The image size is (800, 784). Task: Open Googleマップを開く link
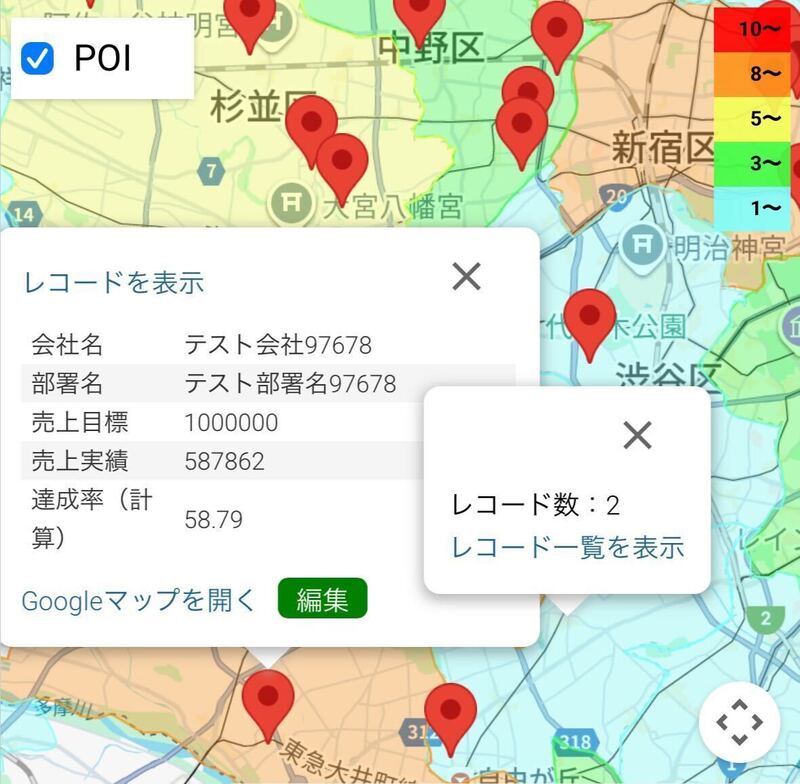click(x=139, y=600)
